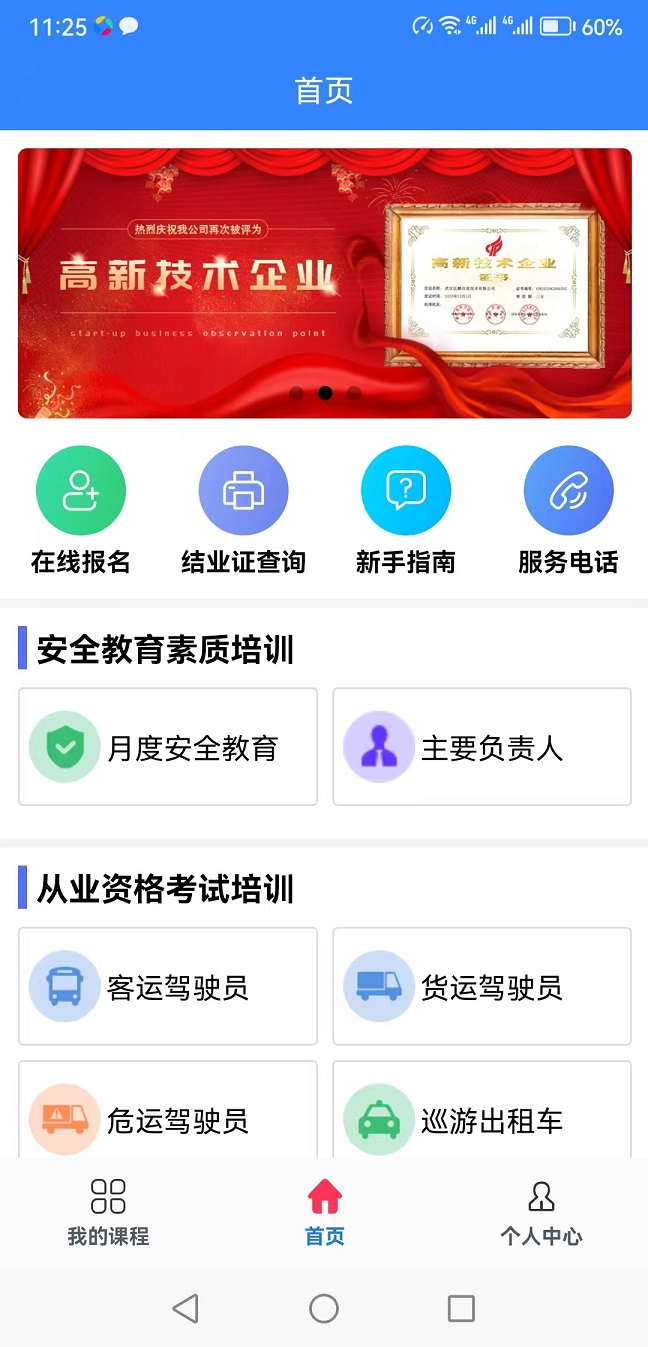Open 客运驾驶员 exam training
This screenshot has width=648, height=1347.
click(168, 987)
